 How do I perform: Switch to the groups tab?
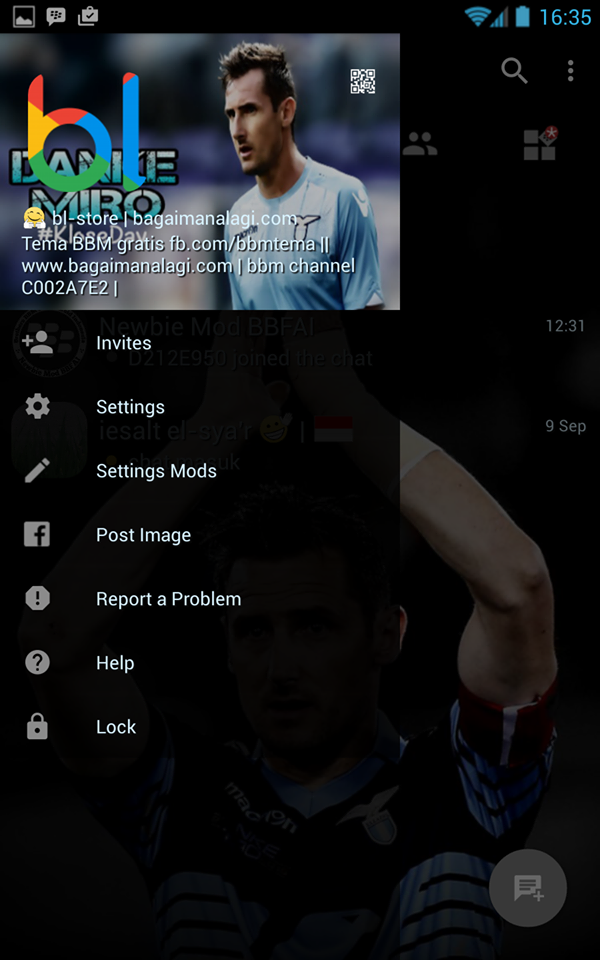(420, 145)
